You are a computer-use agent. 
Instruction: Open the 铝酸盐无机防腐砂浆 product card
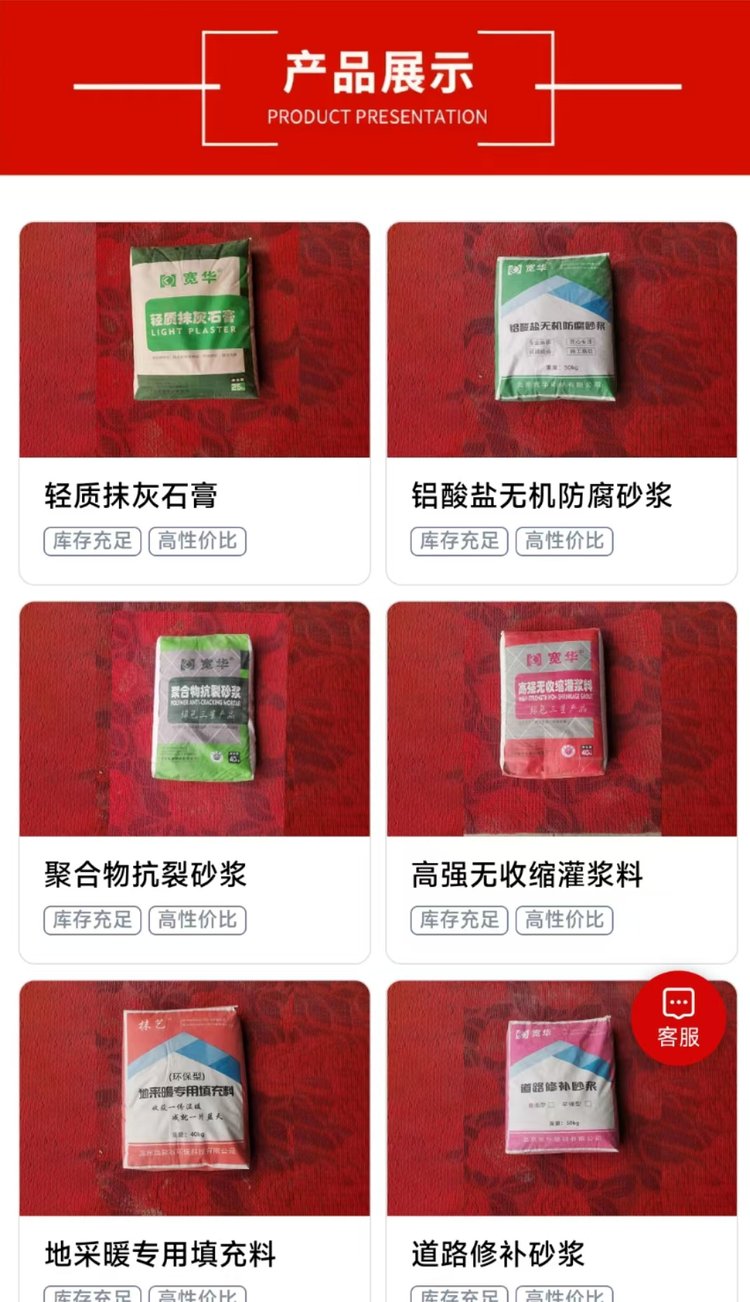(x=562, y=403)
